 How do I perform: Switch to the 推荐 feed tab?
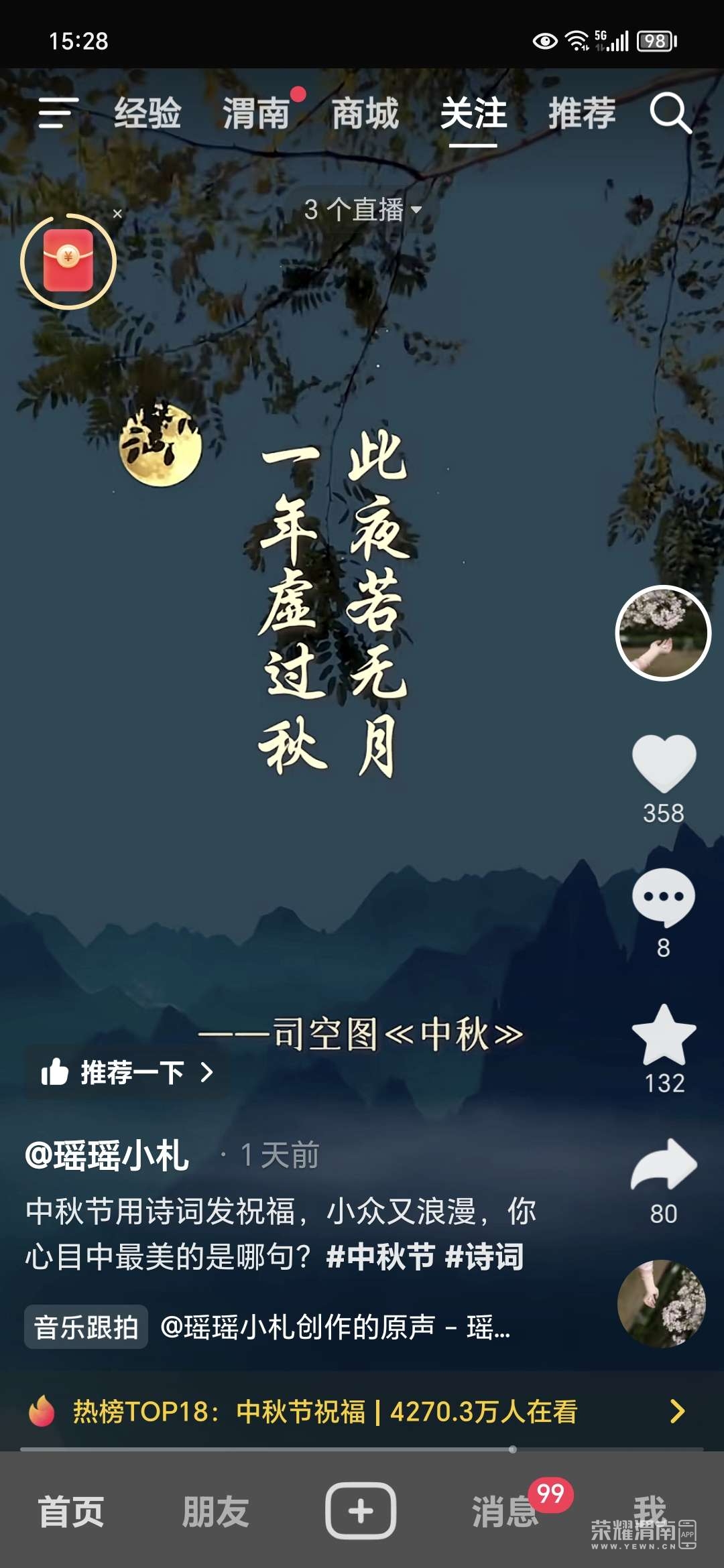click(581, 113)
